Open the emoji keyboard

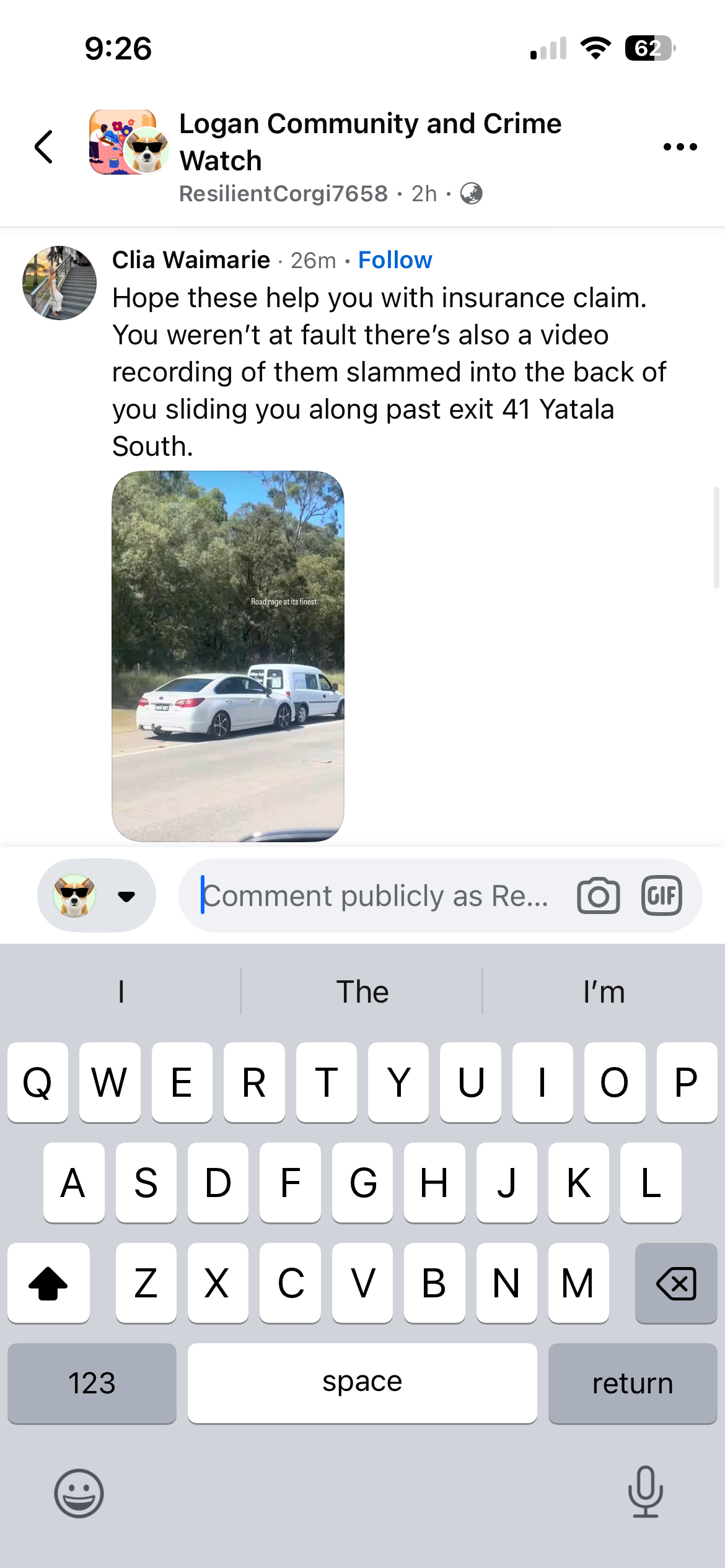pos(79,1492)
